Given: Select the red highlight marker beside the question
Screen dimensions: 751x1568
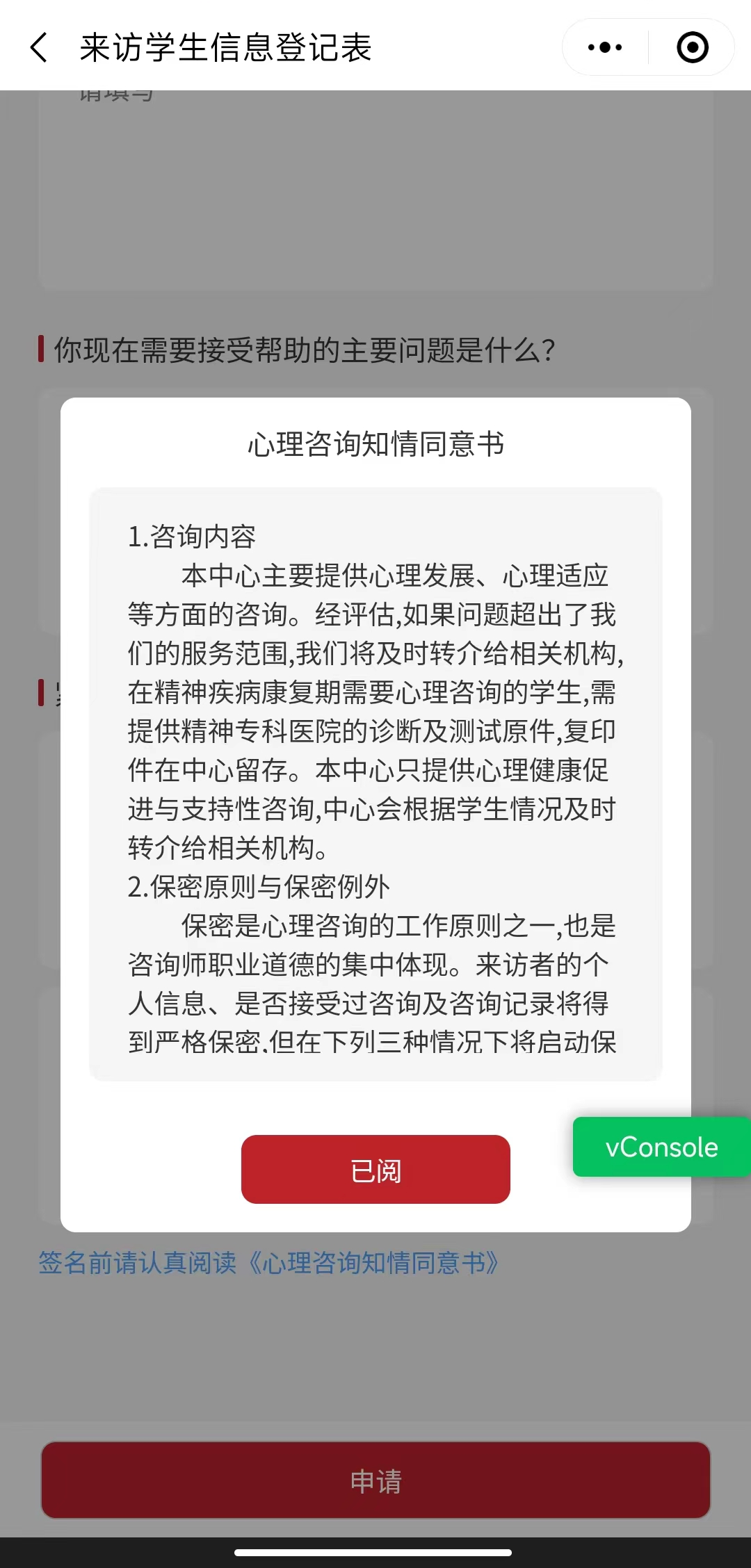Looking at the screenshot, I should pos(42,349).
